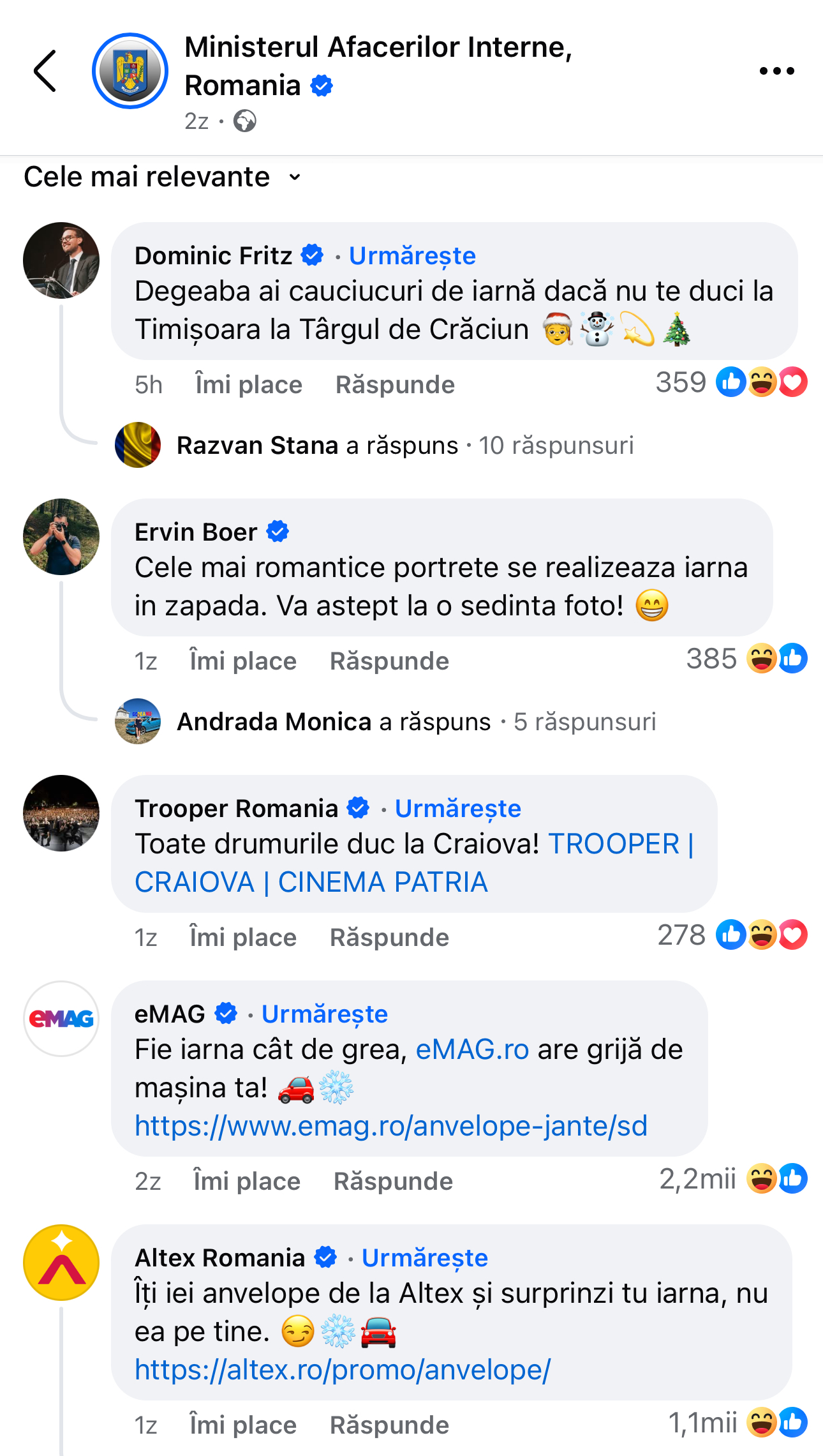Screen dimensions: 823x1456
Task: Reply to Altex Romania's comment
Action: point(389,1425)
